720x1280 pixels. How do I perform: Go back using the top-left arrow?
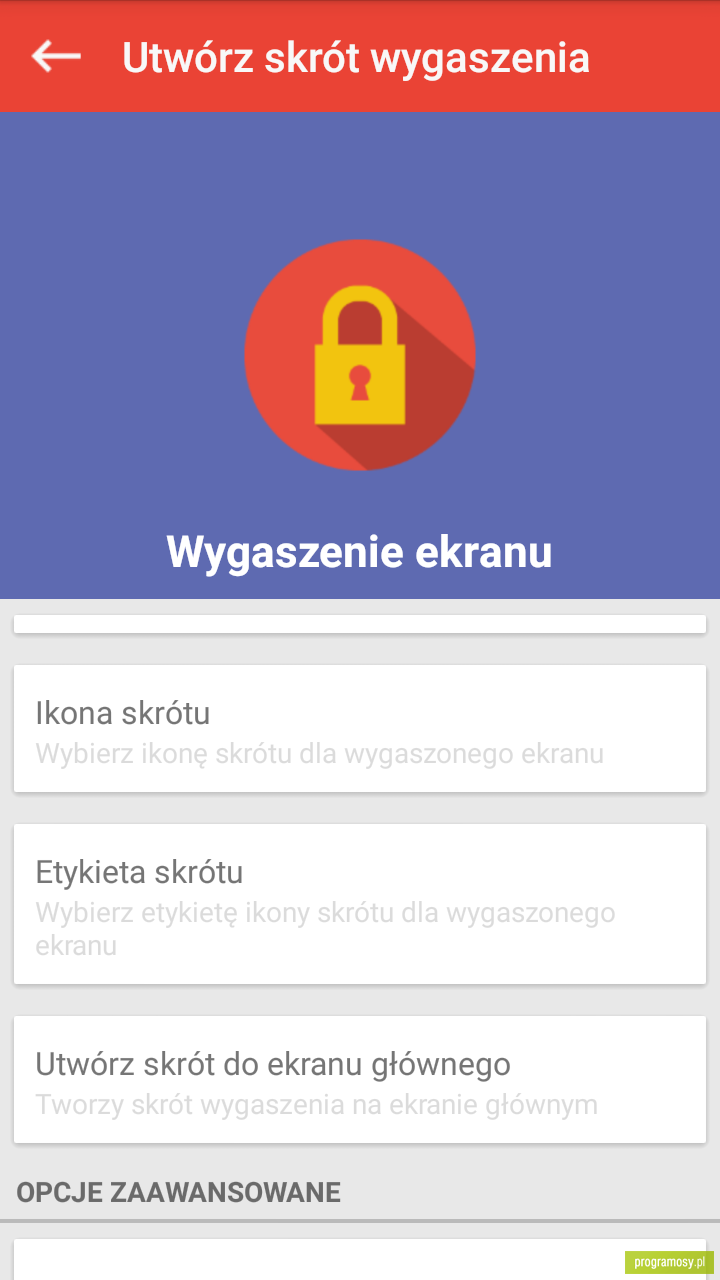pos(56,56)
